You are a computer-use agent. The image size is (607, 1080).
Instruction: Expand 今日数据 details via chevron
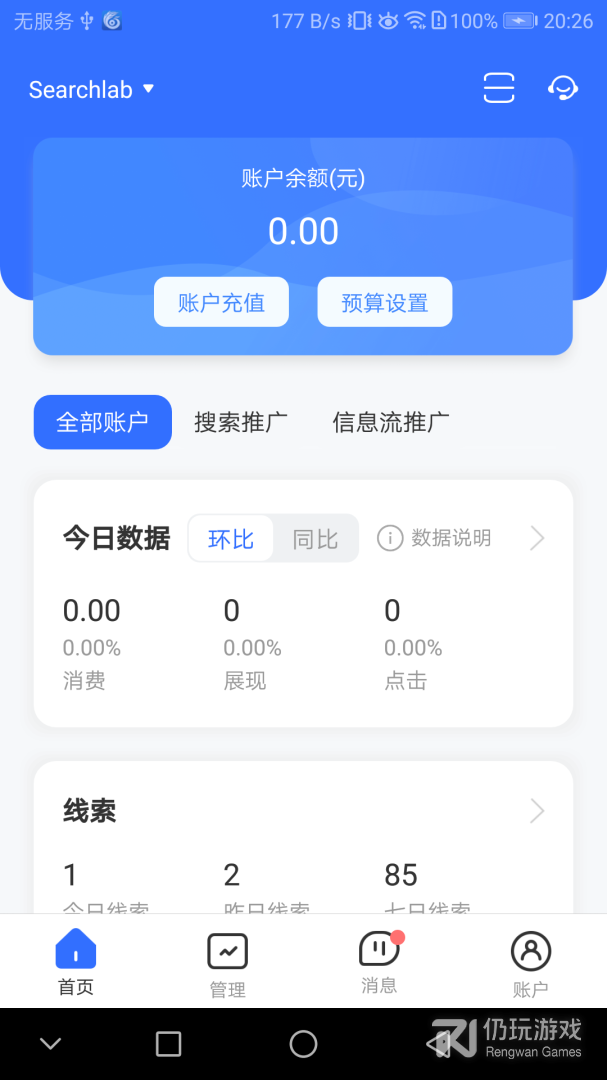(x=537, y=539)
